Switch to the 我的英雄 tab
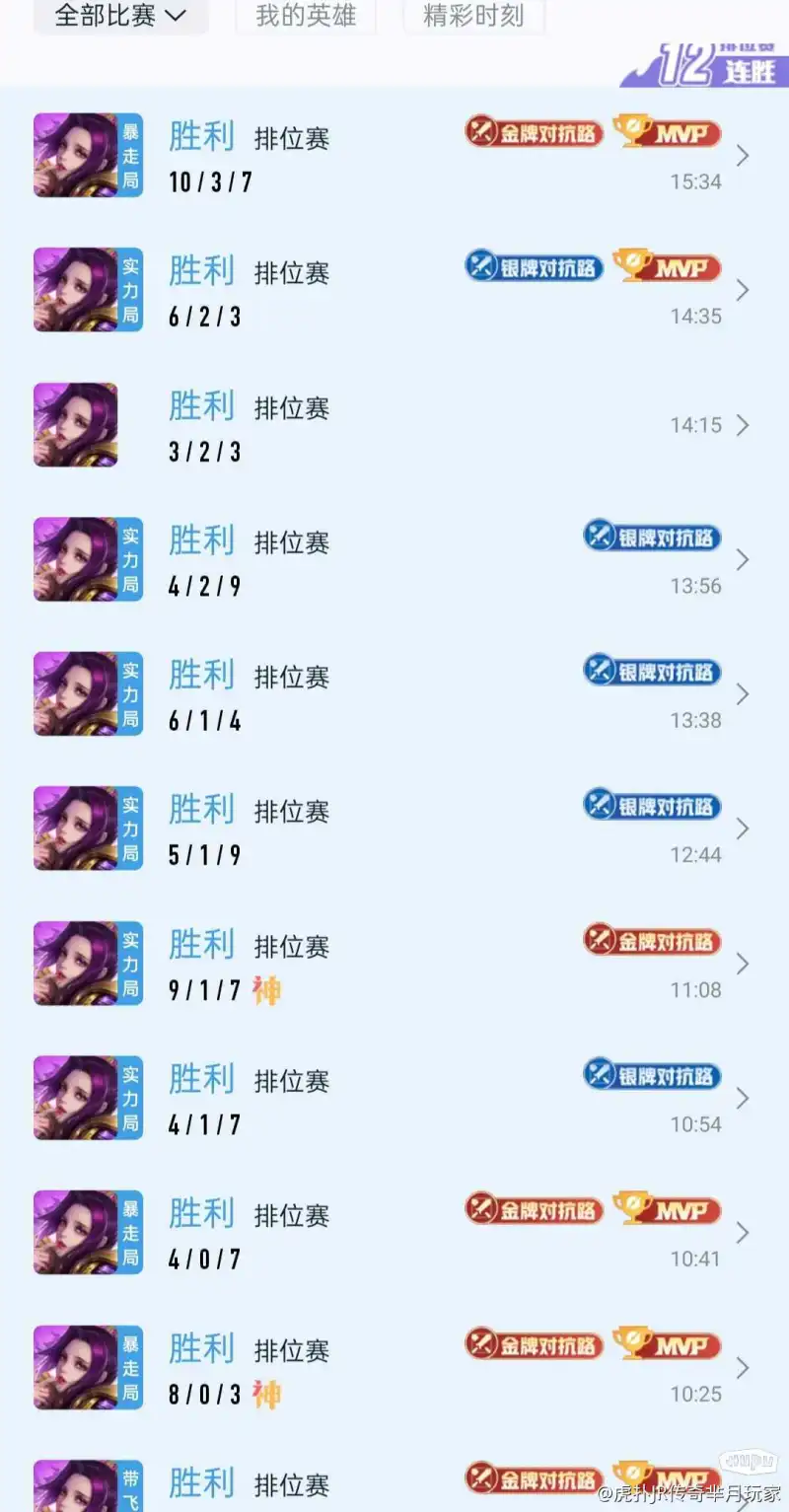This screenshot has height=1512, width=789. pos(306,16)
